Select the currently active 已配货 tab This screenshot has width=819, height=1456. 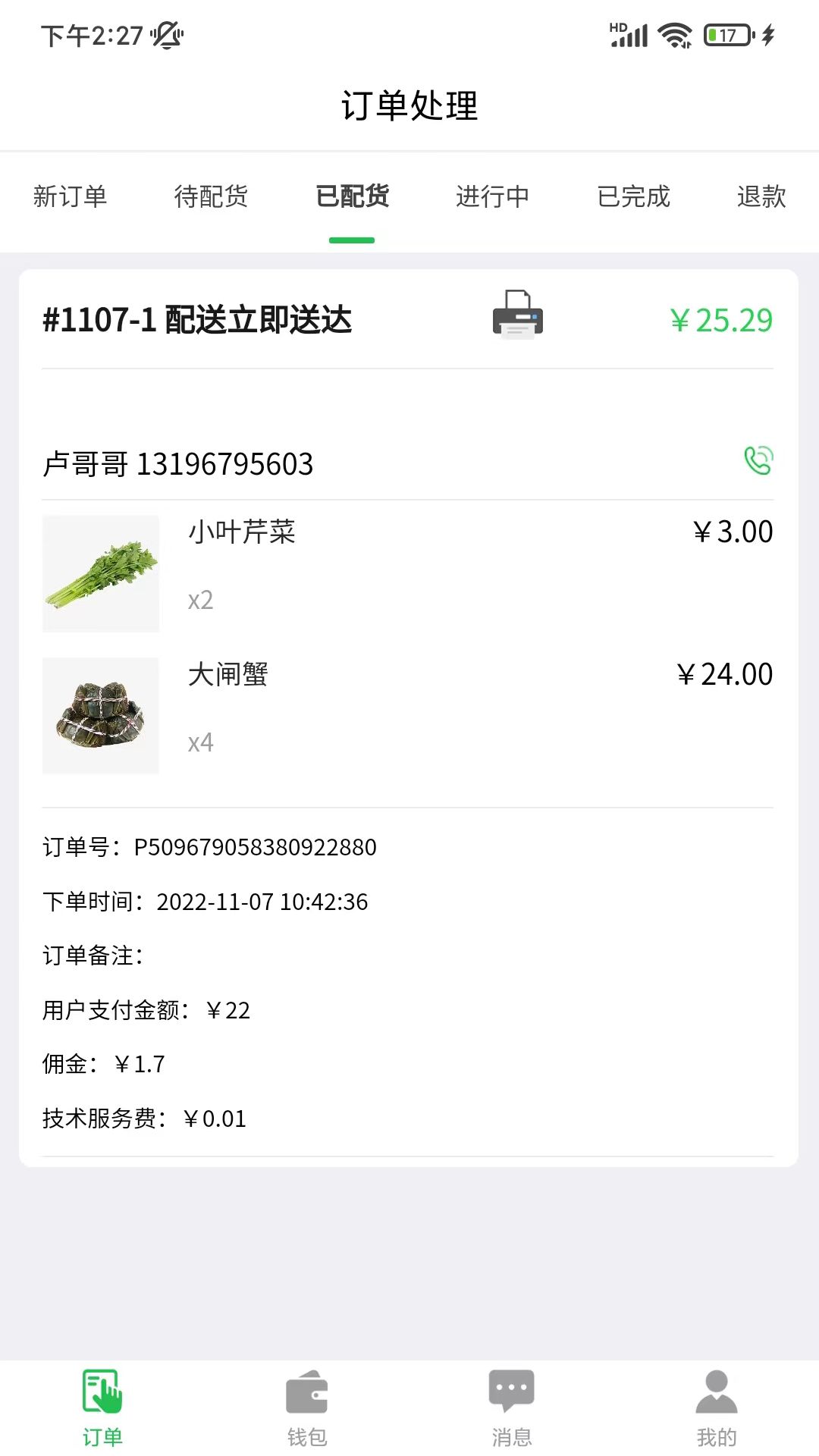(x=352, y=196)
